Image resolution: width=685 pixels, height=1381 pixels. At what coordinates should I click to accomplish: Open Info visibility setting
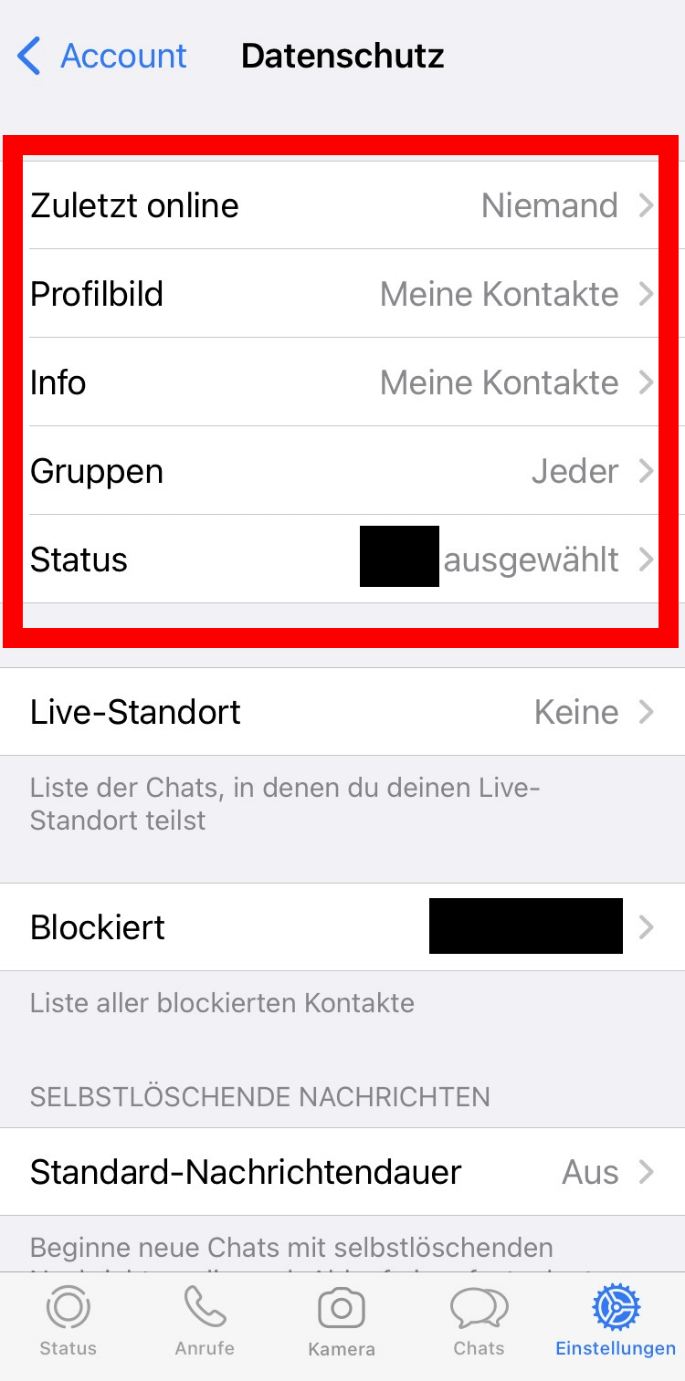[x=342, y=382]
